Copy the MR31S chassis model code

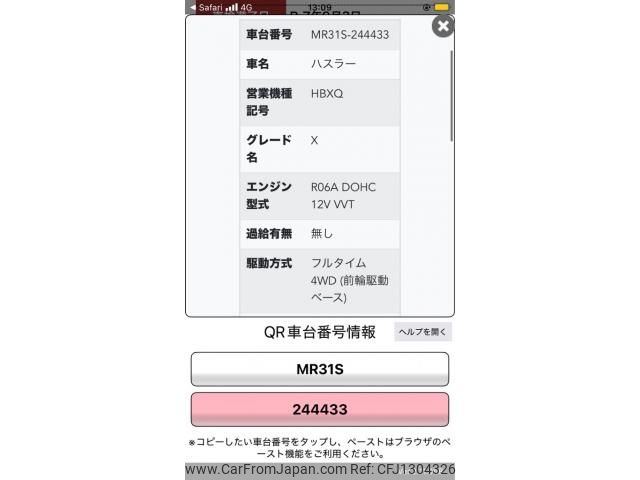[x=319, y=369]
